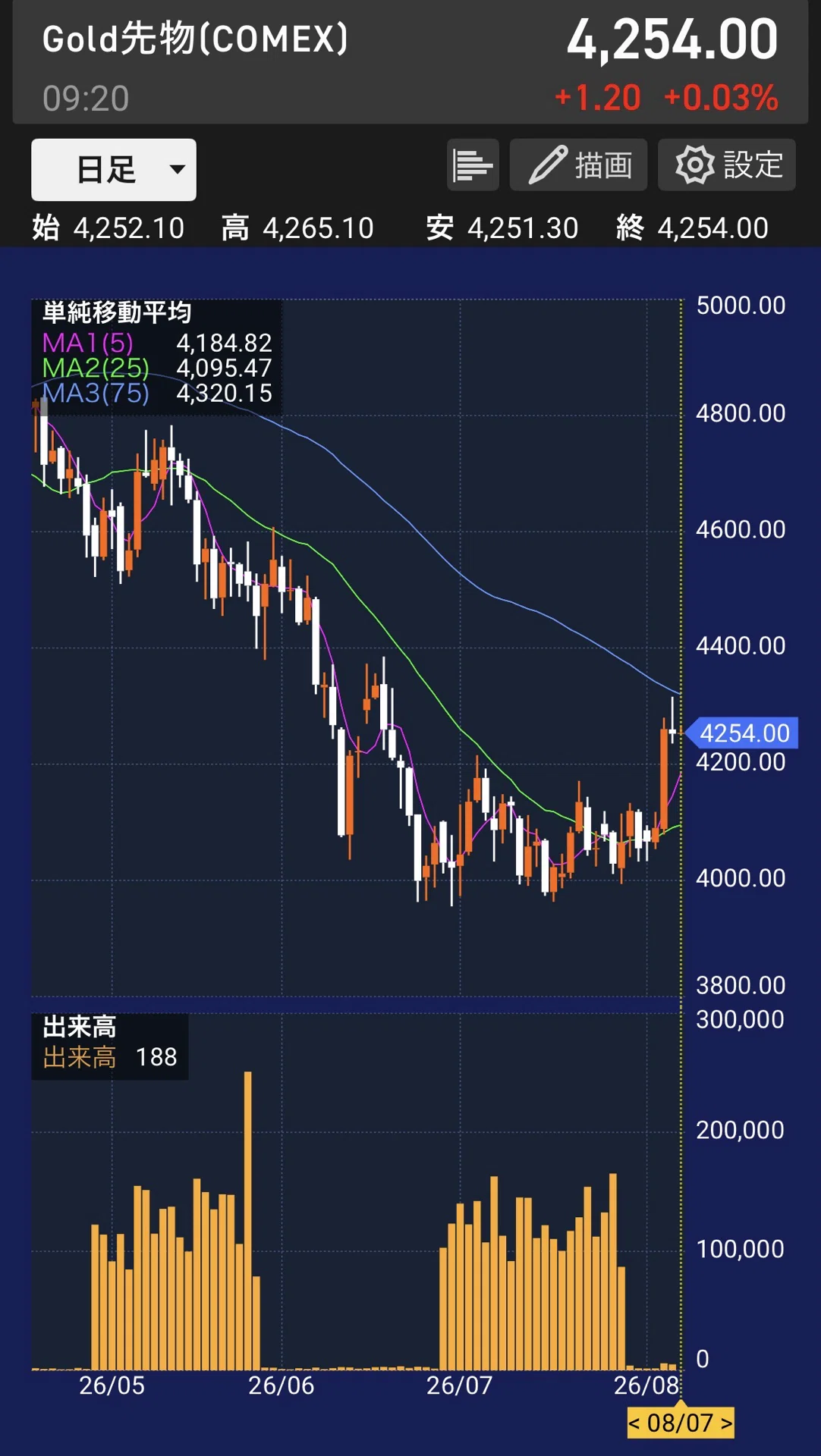Screen dimensions: 821x1456
Task: Open the 描画 drawing tool
Action: point(578,165)
